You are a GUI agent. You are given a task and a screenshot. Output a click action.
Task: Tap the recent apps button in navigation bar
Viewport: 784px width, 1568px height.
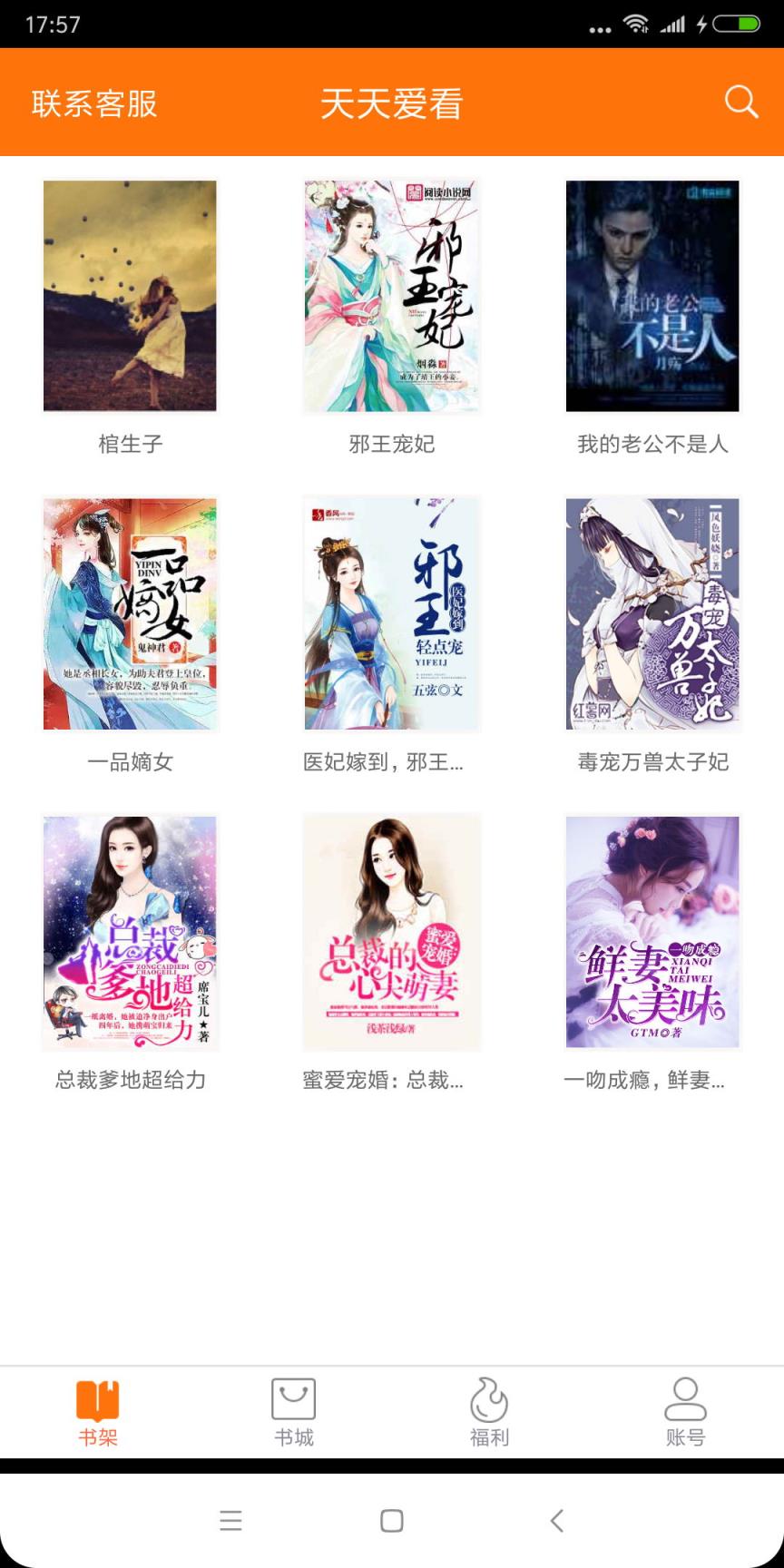point(231,1521)
